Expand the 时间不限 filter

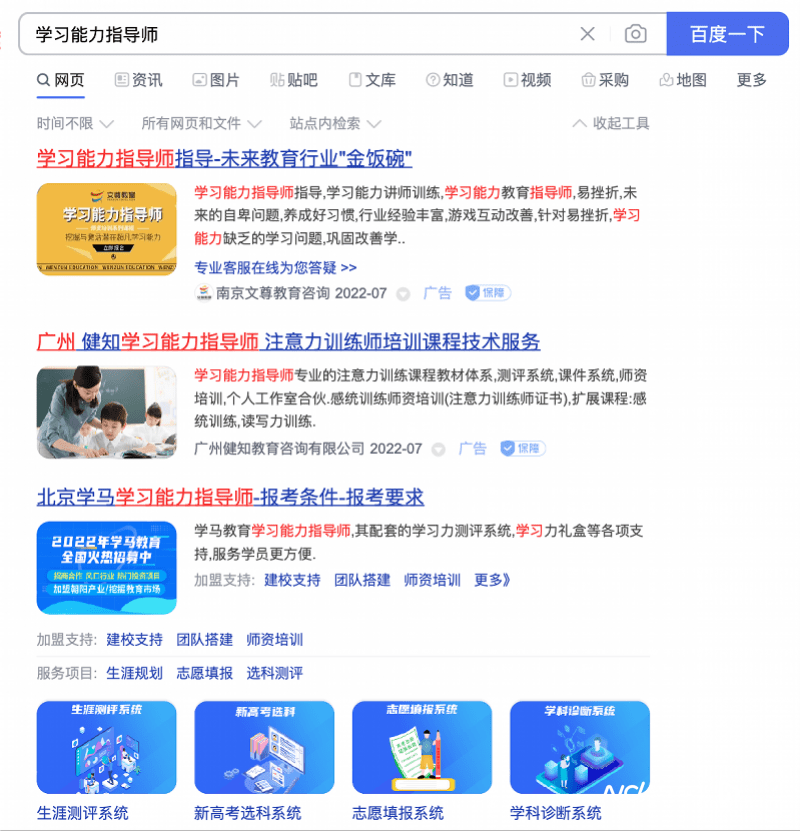pyautogui.click(x=75, y=123)
